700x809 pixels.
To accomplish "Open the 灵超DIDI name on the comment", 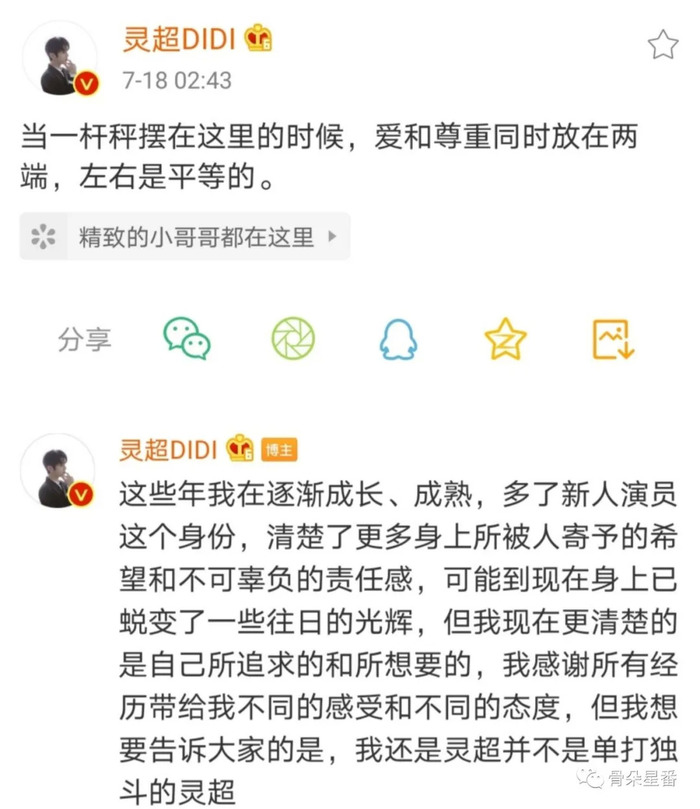I will pos(168,449).
